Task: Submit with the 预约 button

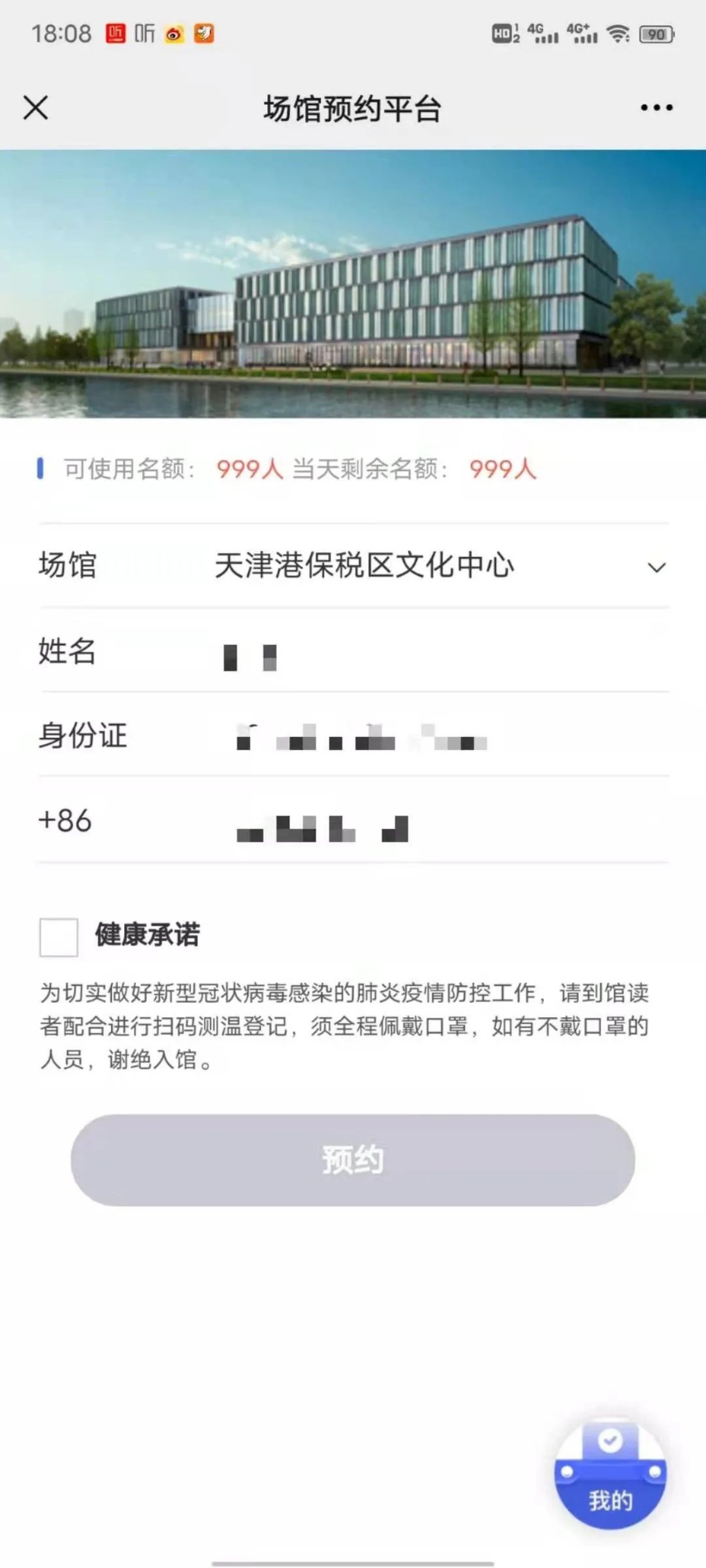Action: point(352,1160)
